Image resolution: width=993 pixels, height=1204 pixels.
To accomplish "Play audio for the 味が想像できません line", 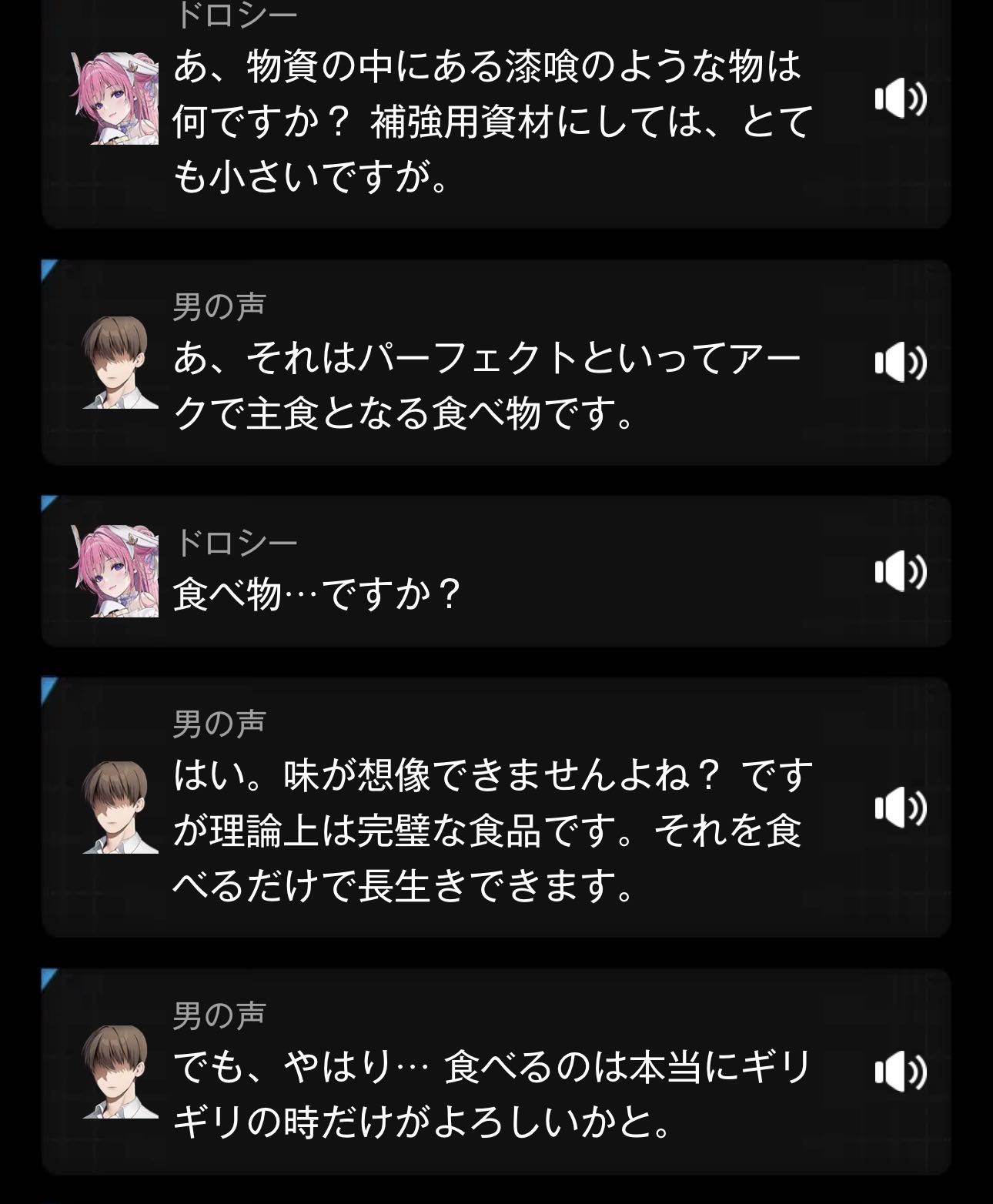I will click(x=899, y=808).
